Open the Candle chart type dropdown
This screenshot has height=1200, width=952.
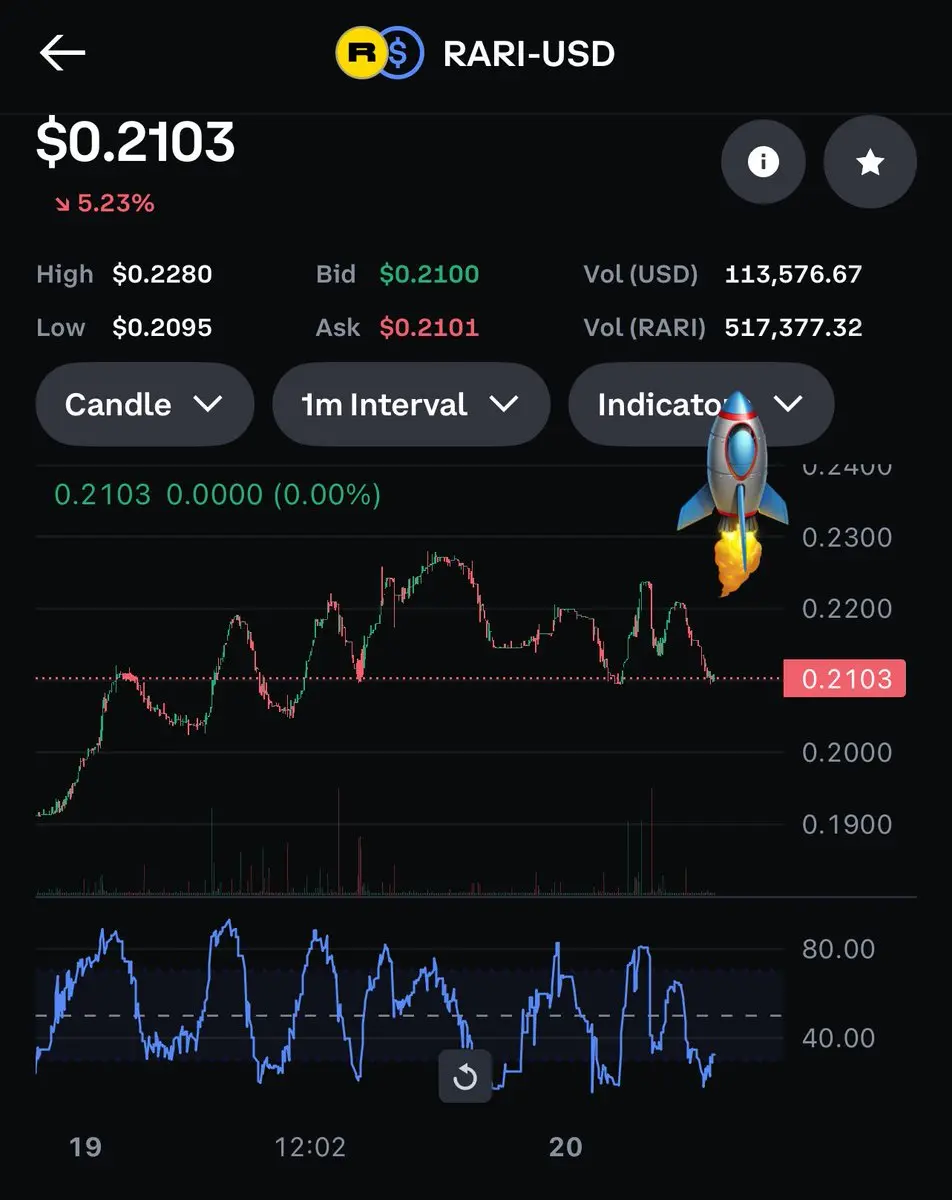144,404
